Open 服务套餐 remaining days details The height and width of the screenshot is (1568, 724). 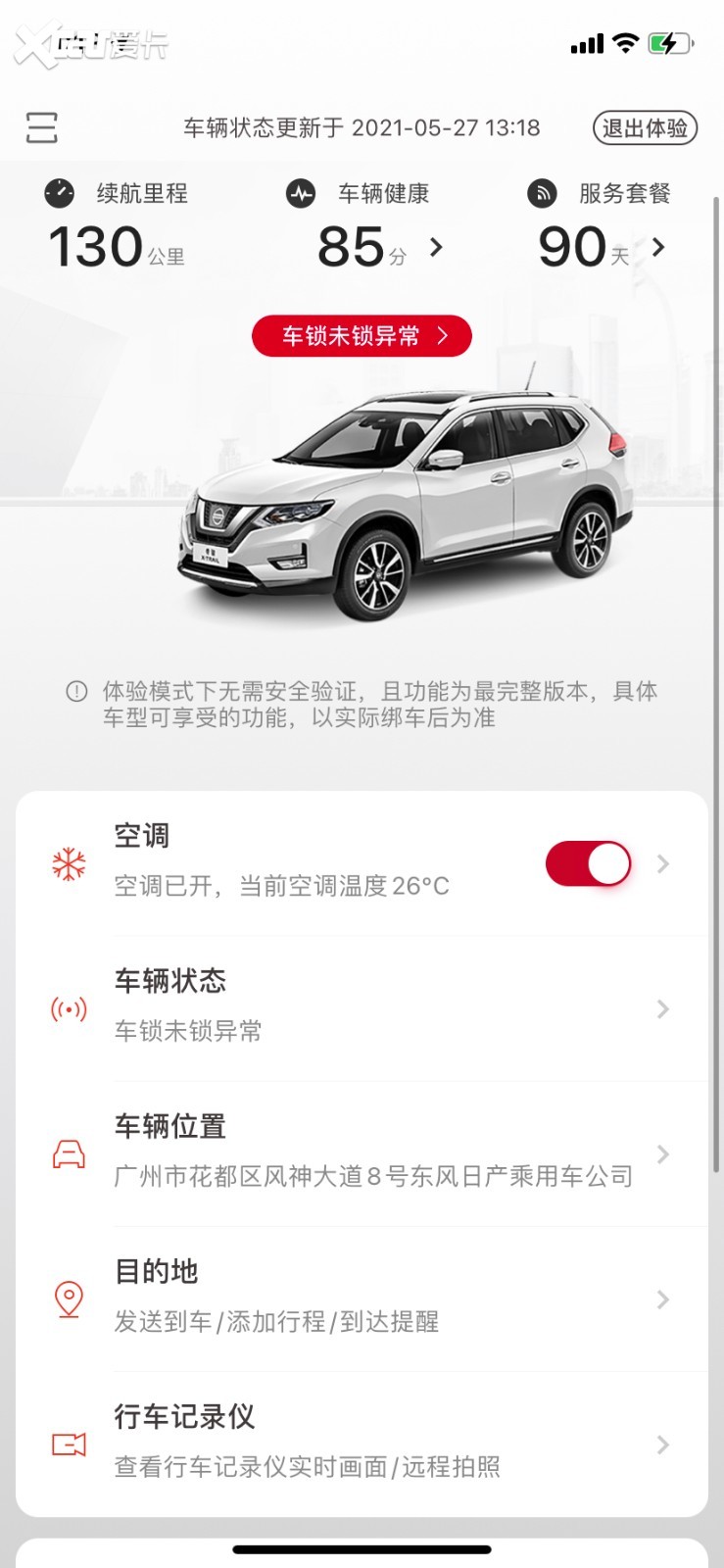[601, 246]
